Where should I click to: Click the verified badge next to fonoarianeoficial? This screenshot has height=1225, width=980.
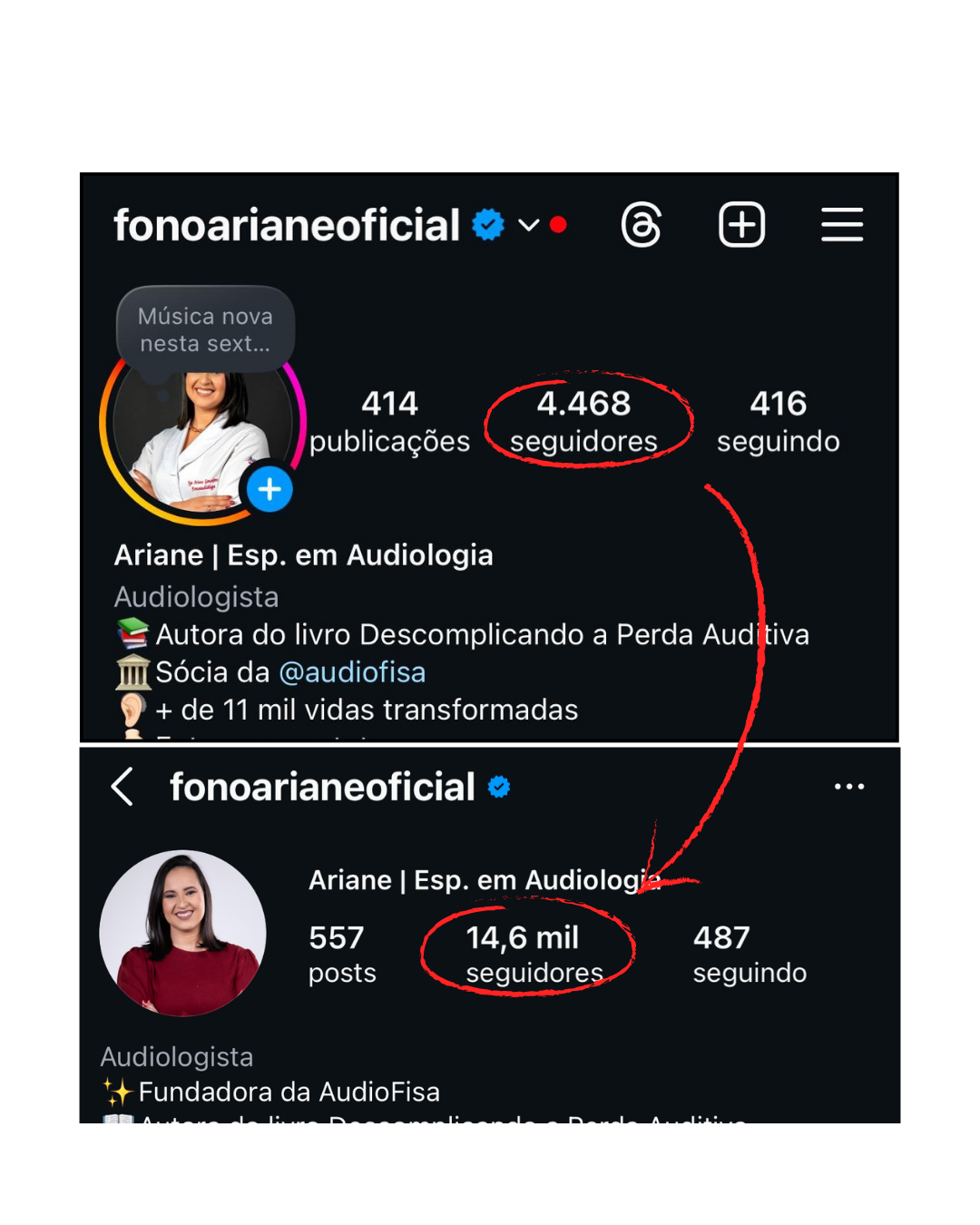coord(488,222)
